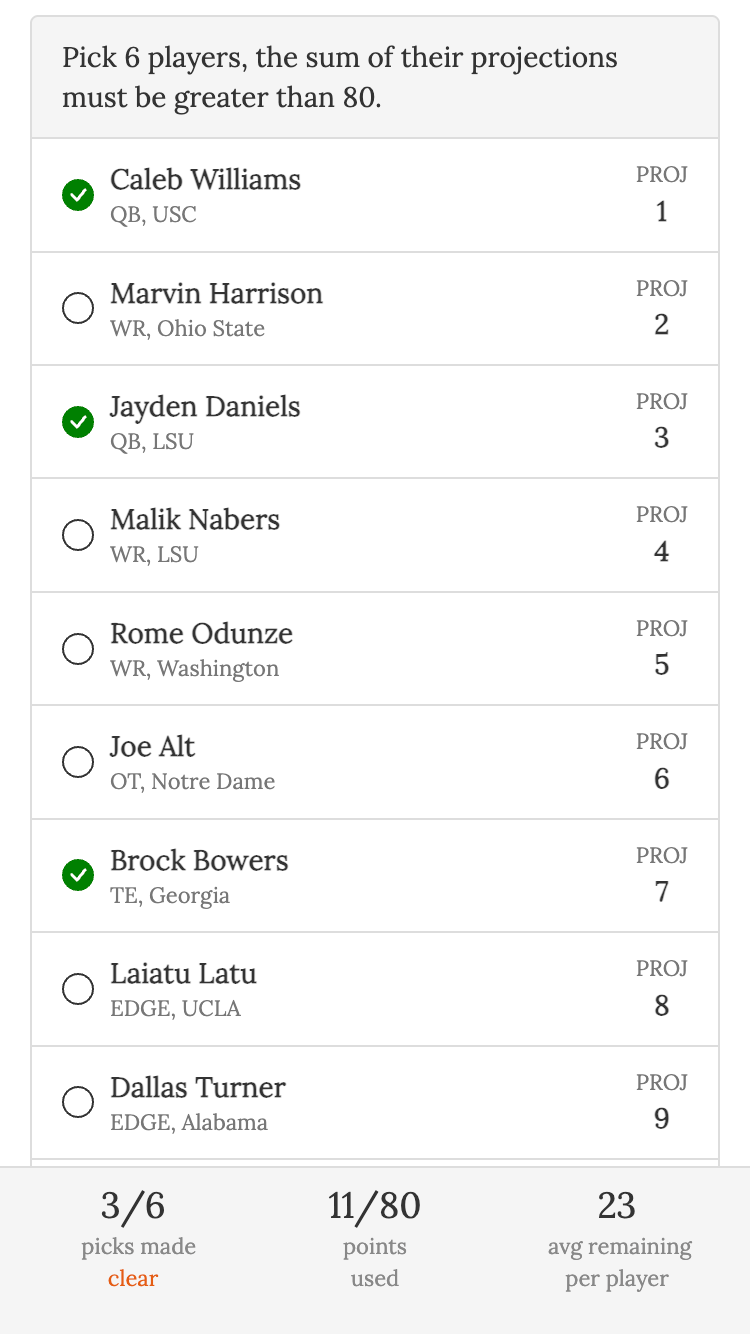
Task: Click the green checkmark beside Caleb Williams
Action: 78,195
